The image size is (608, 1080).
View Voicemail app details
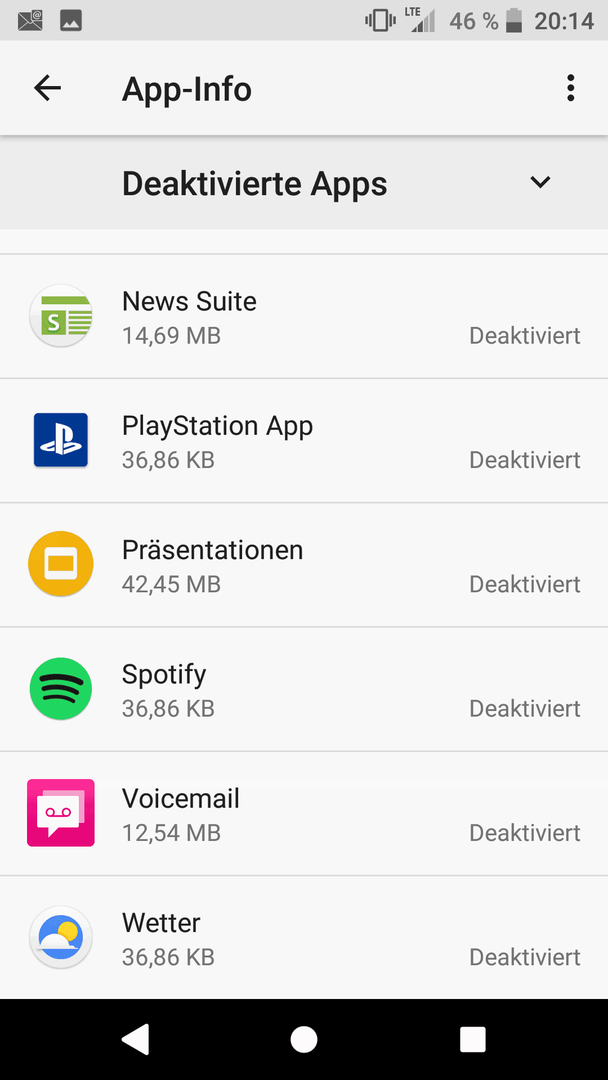(304, 814)
